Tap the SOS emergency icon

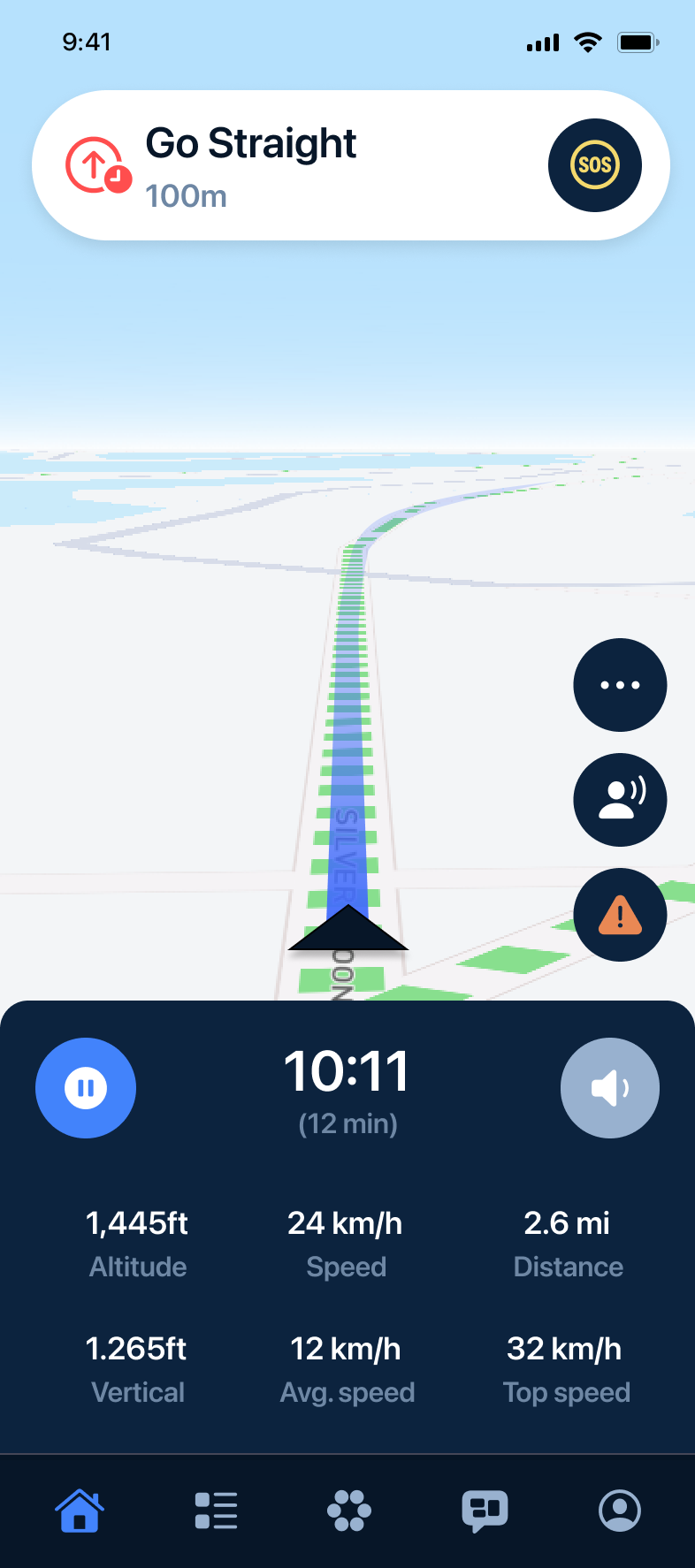(594, 165)
